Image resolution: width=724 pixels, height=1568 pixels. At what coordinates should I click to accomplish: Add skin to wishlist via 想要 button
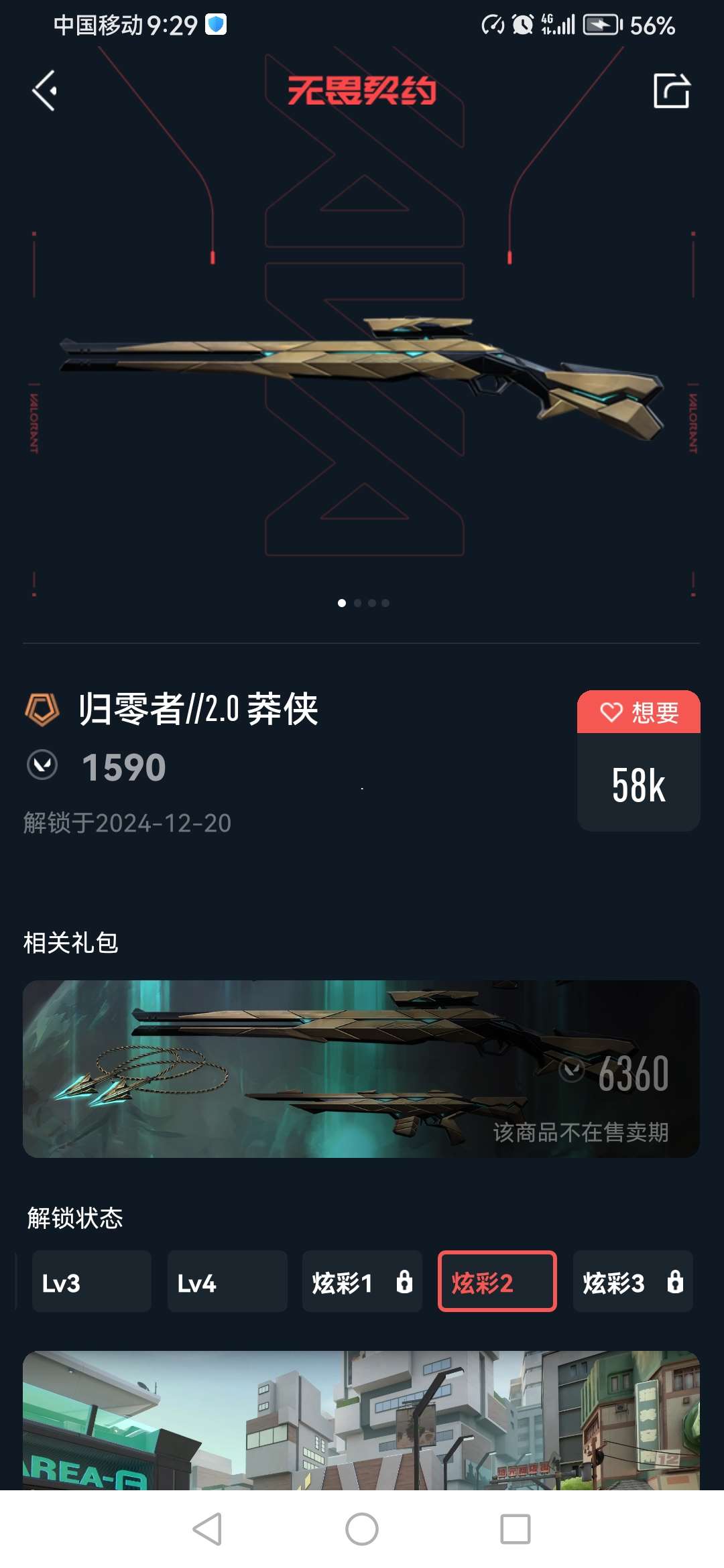click(x=638, y=712)
